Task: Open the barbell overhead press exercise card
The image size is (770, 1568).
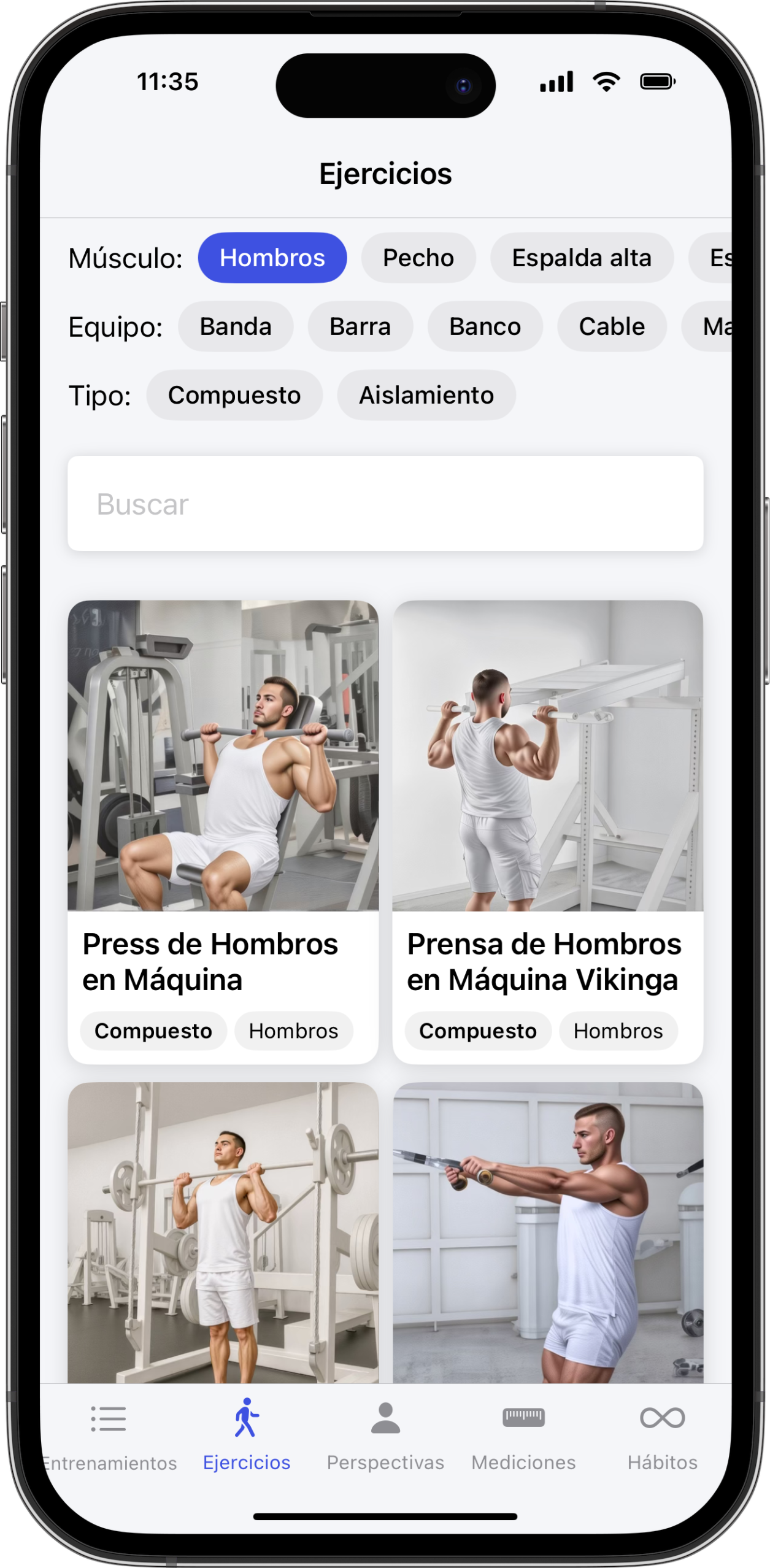Action: tap(223, 1233)
